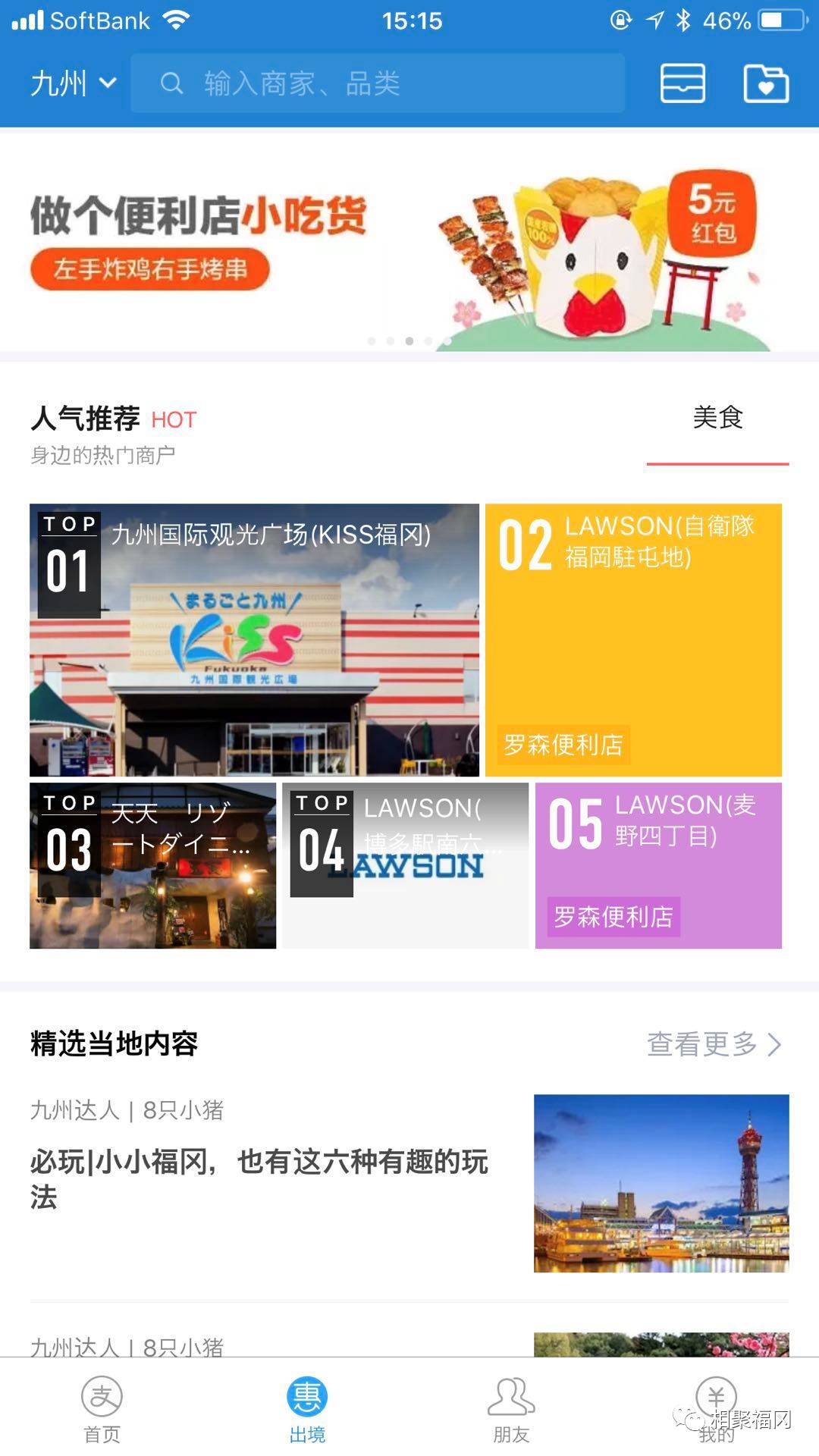Open the TOP 04 LAWSON 博多駅南 card
Viewport: 819px width, 1456px height.
[406, 864]
